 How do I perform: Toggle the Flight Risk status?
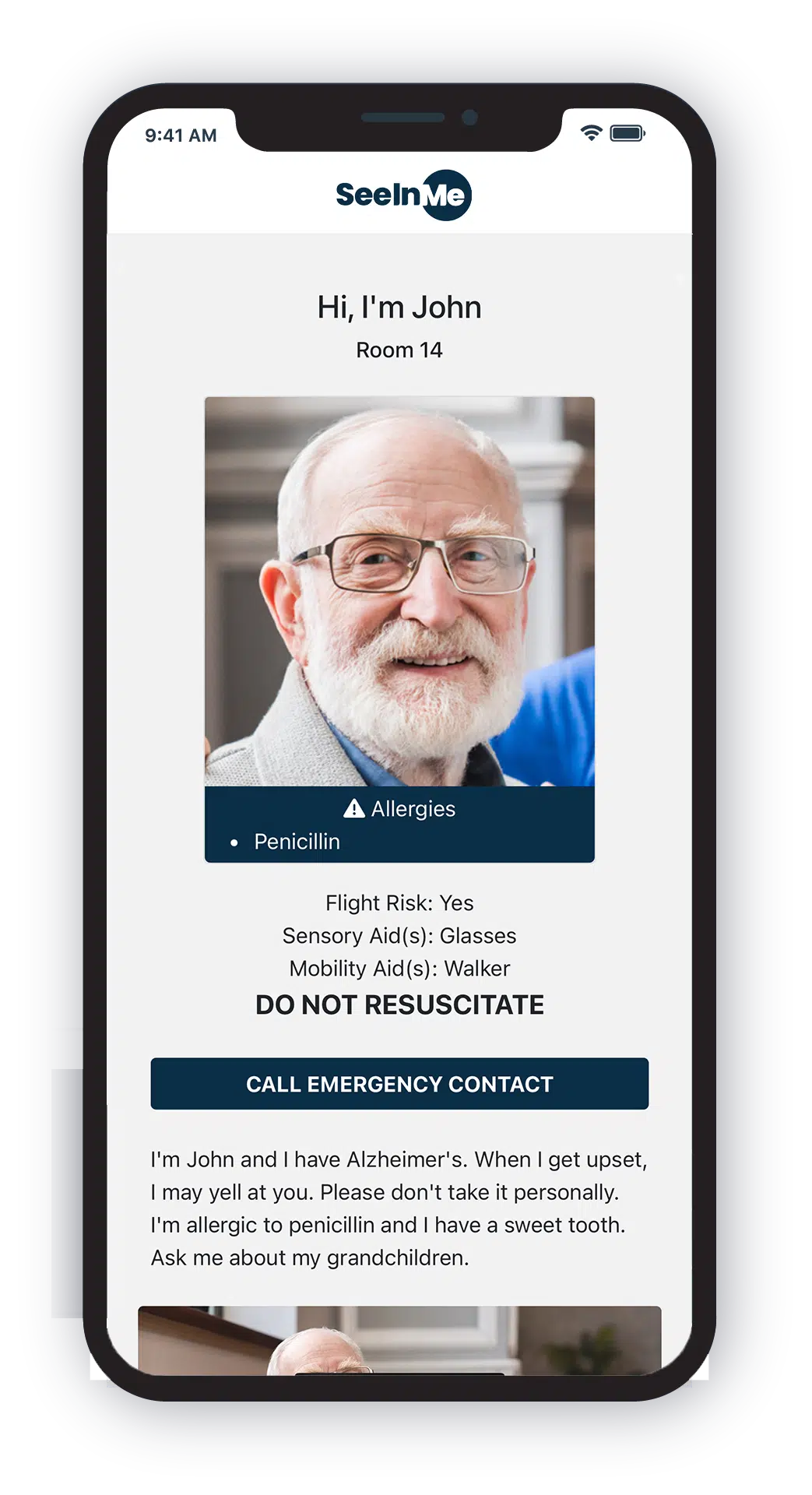400,903
